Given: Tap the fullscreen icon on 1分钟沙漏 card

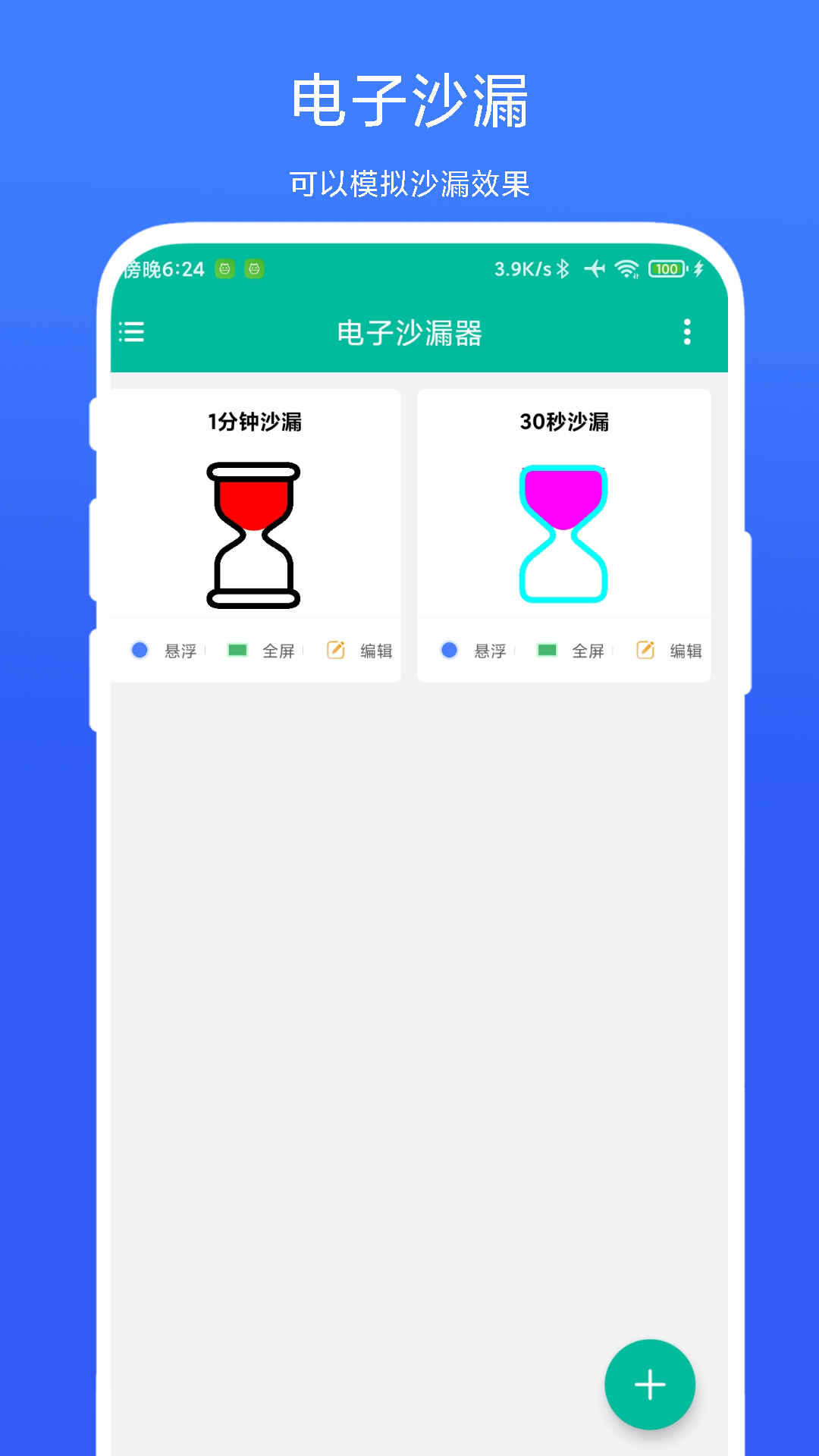Looking at the screenshot, I should tap(238, 650).
